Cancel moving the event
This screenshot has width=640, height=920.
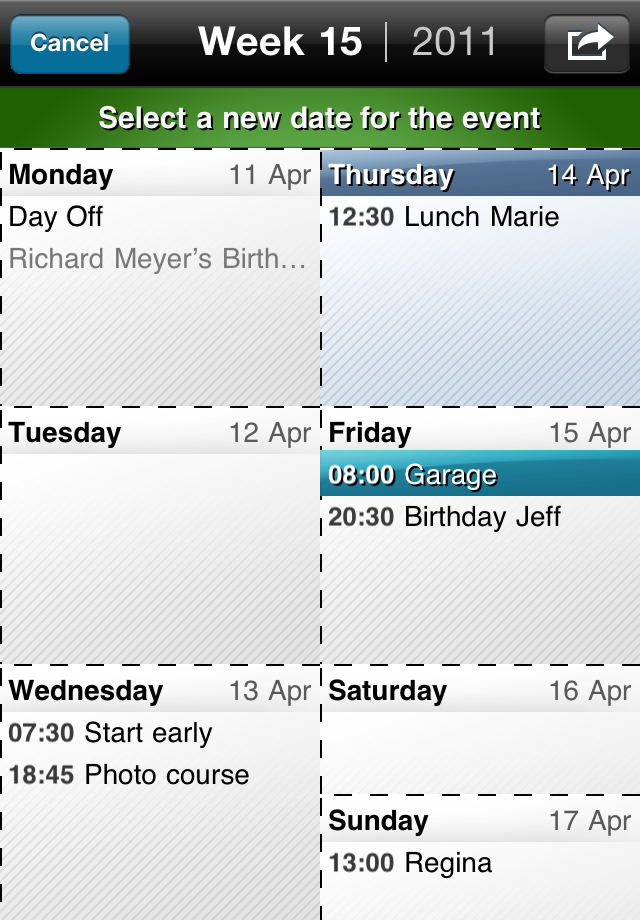[x=69, y=44]
